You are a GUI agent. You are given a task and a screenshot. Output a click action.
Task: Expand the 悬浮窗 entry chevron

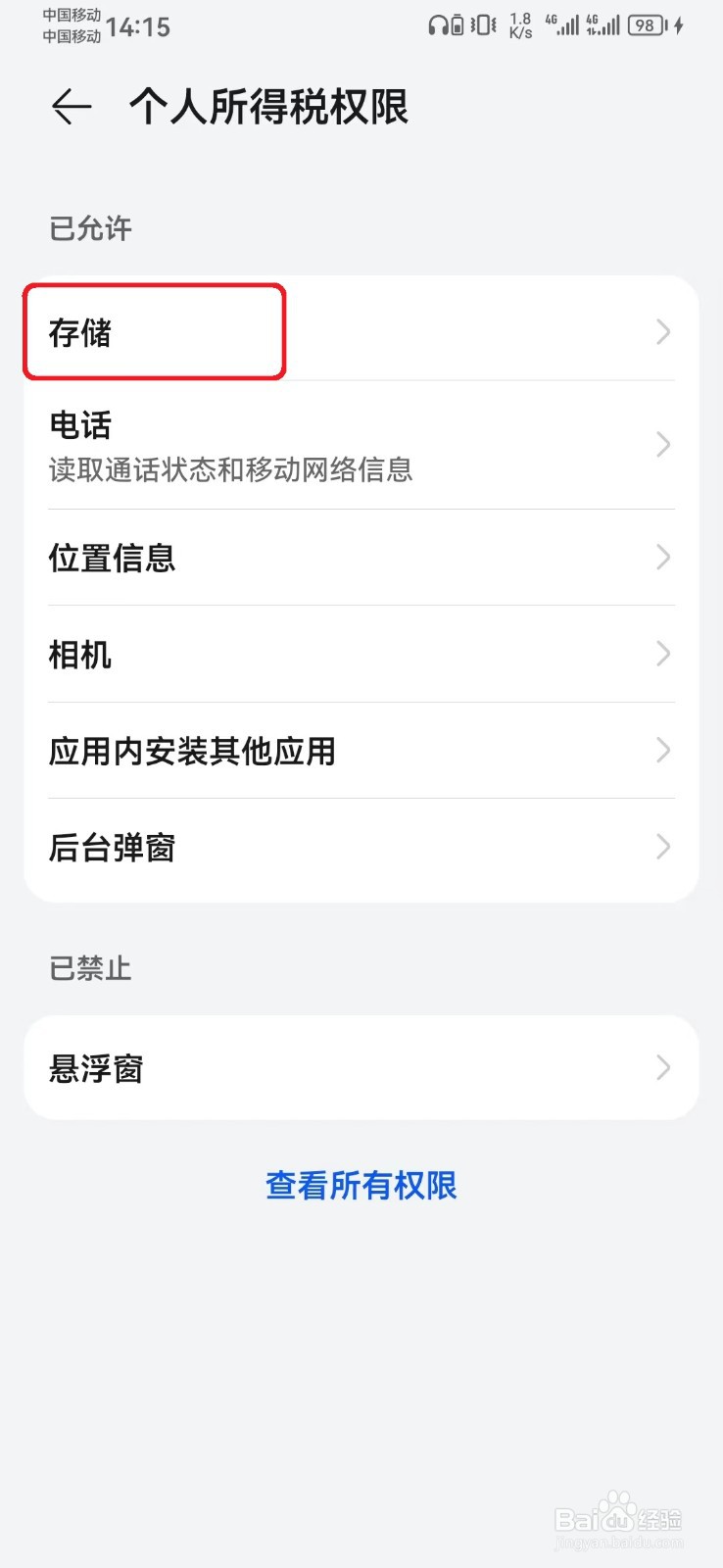pos(663,1067)
